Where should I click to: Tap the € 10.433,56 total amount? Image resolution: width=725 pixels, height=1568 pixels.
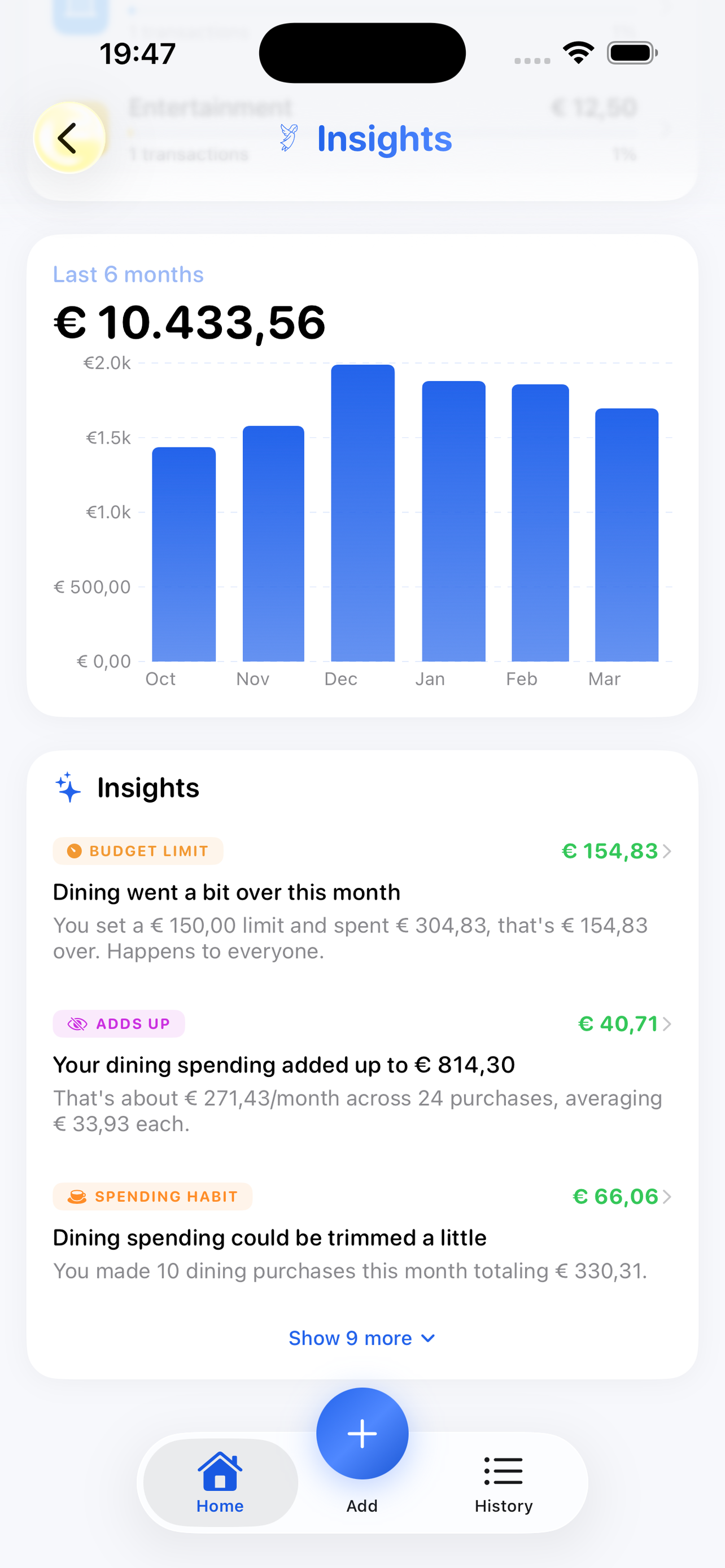point(189,323)
